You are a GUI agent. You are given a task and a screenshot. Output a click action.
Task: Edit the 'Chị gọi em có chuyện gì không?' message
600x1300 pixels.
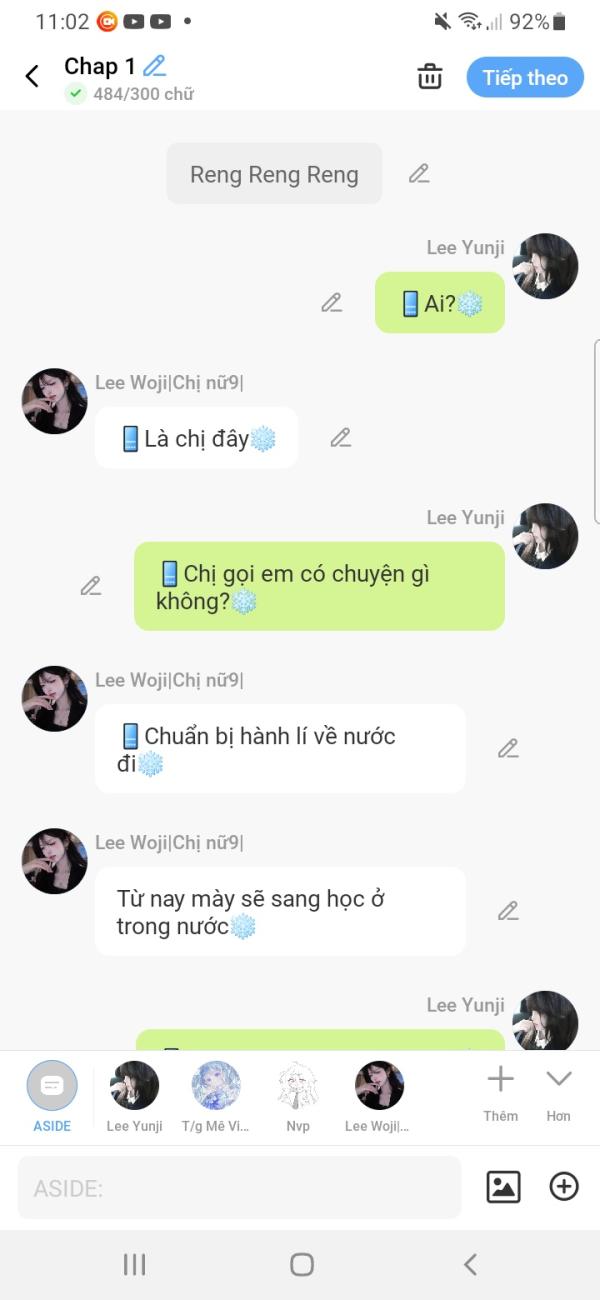pos(91,586)
